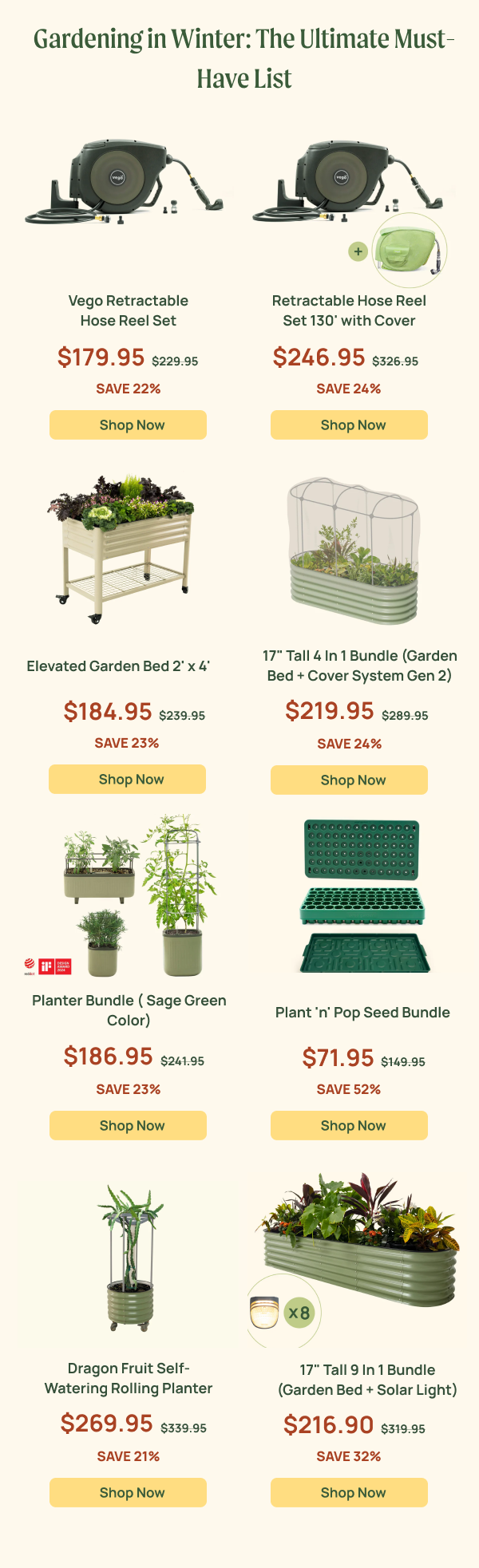Screen dimensions: 479x1568
Task: Shop the Plant 'n' Pop Seed Bundle
Action: 349,1125
